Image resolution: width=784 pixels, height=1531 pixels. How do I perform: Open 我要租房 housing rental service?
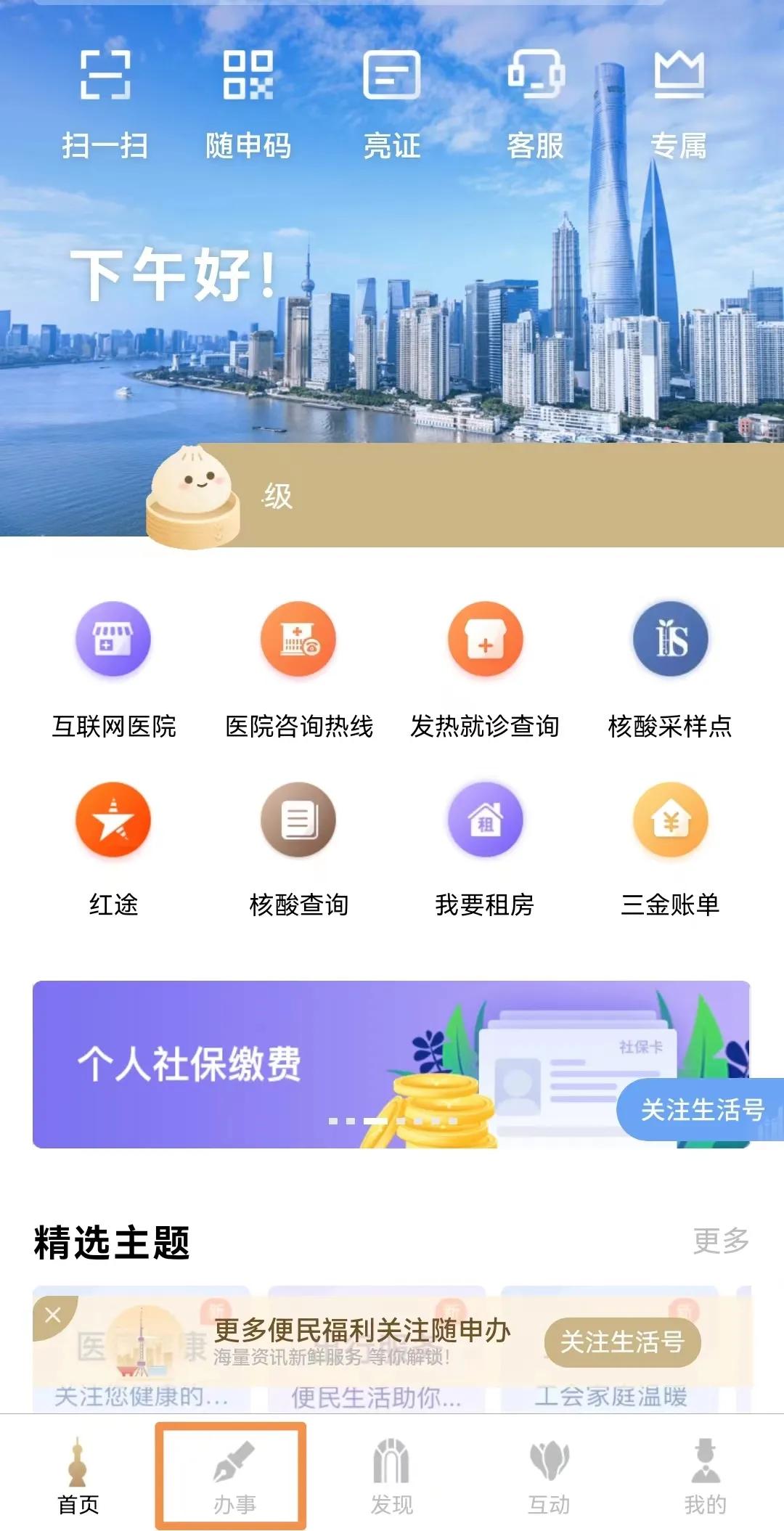tap(485, 849)
